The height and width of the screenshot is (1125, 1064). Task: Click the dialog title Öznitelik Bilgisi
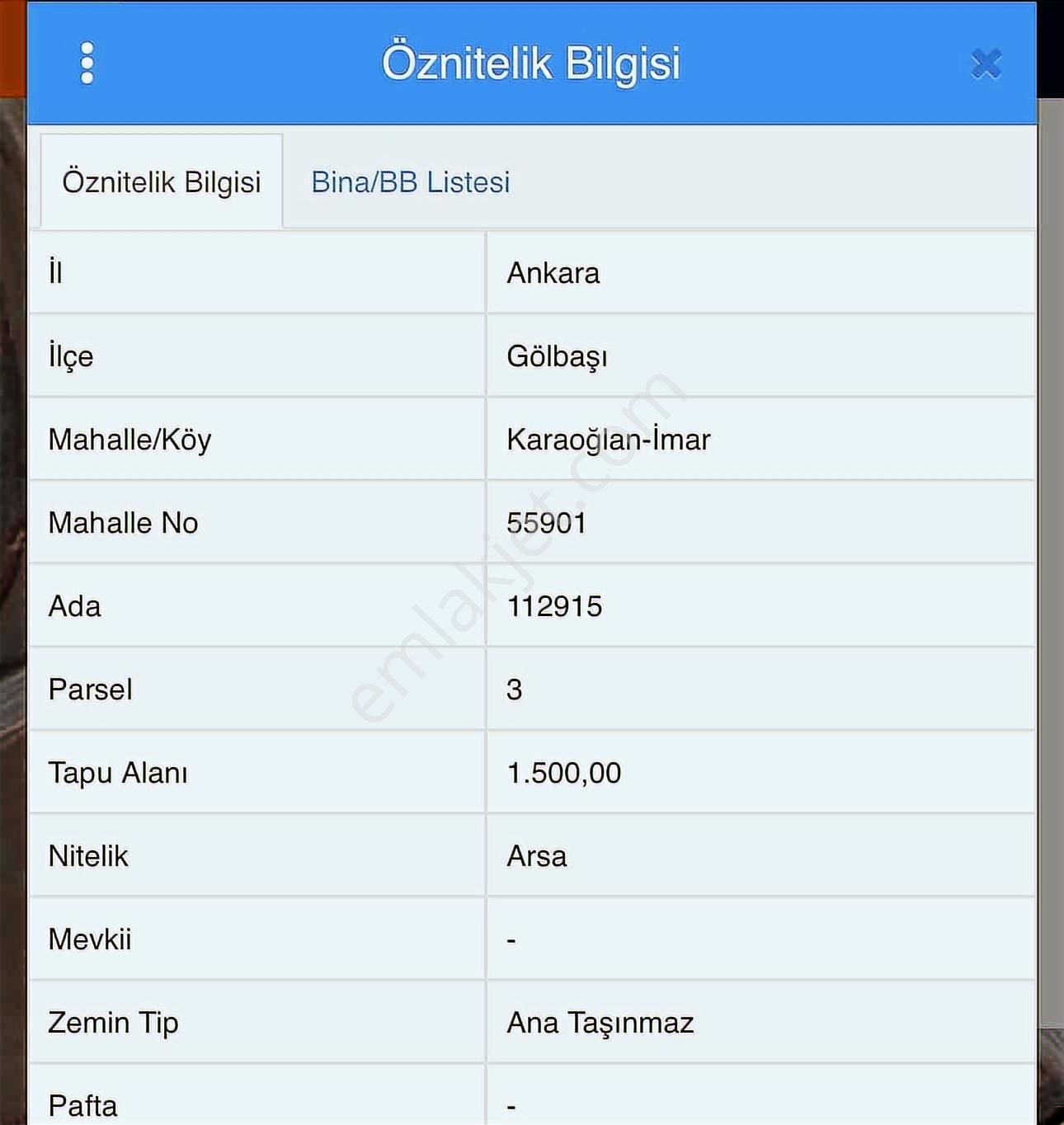[531, 62]
